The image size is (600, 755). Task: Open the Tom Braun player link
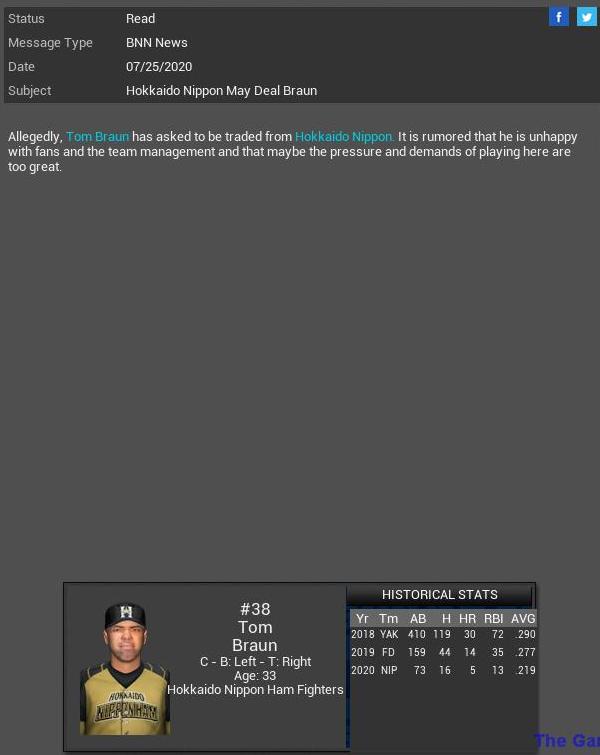point(97,136)
